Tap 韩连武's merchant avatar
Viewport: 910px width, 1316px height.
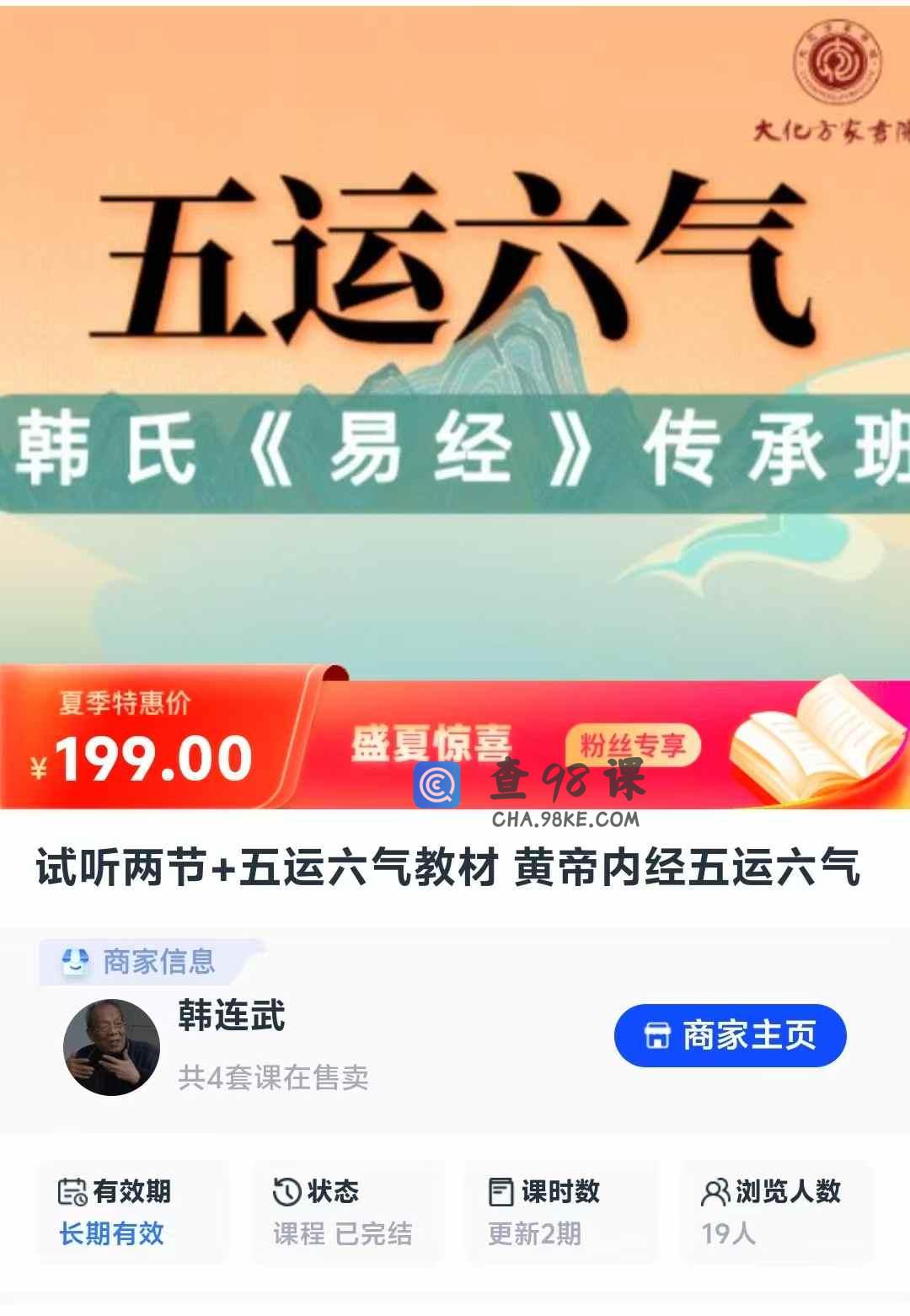pyautogui.click(x=111, y=1048)
